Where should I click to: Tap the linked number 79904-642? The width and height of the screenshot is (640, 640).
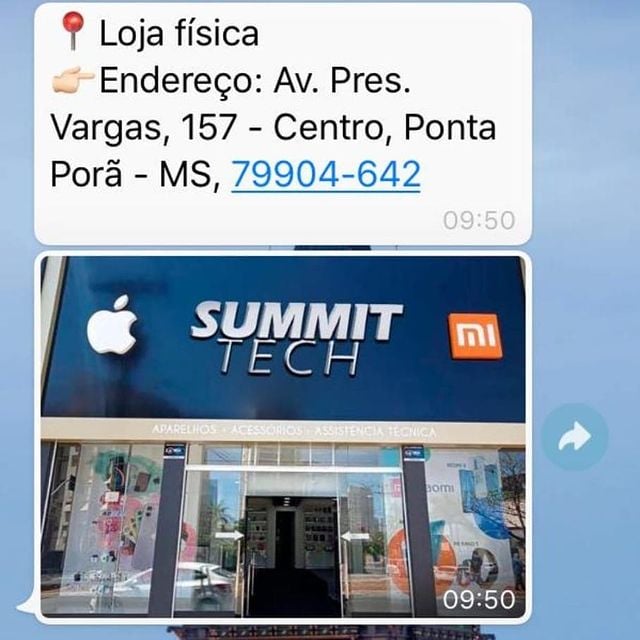(326, 176)
